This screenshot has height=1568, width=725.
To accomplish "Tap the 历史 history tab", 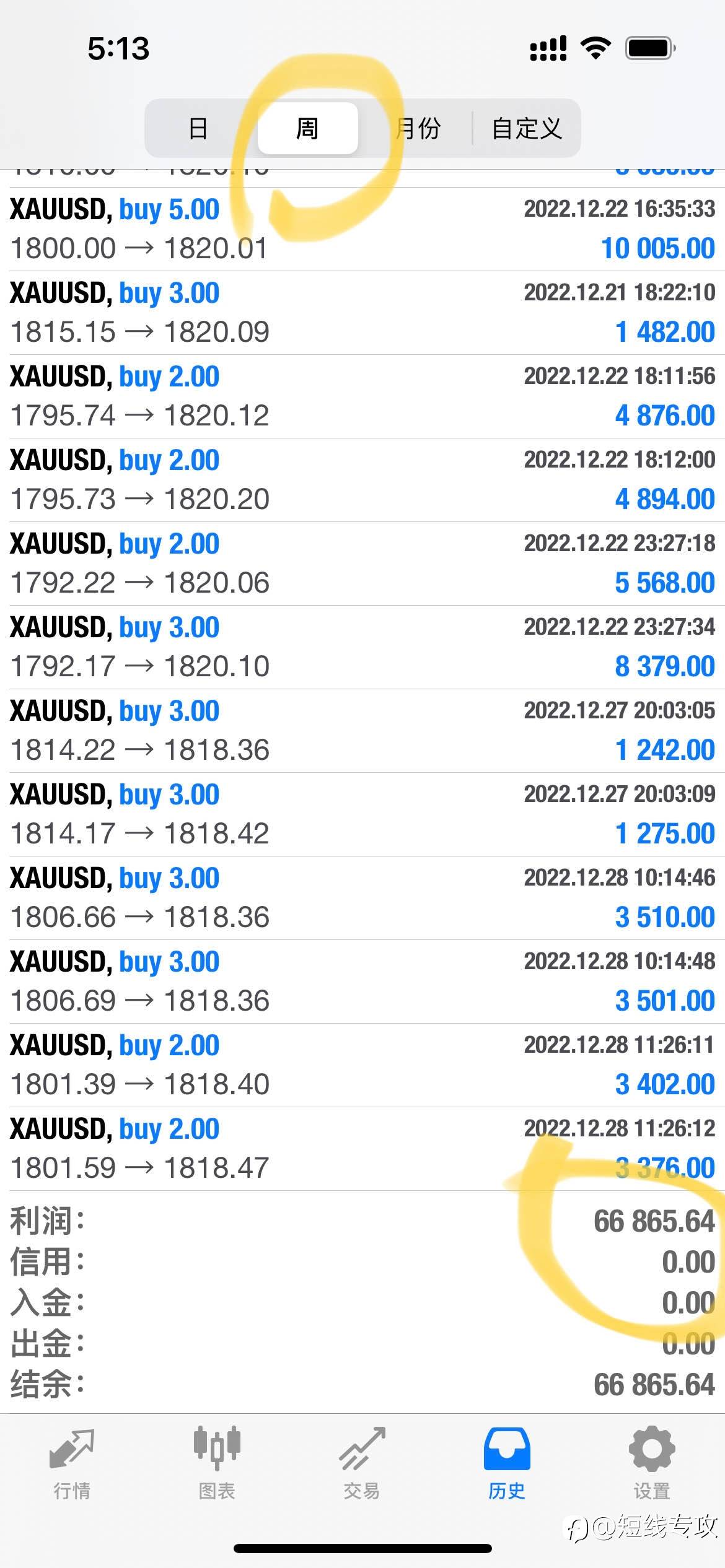I will click(507, 1464).
